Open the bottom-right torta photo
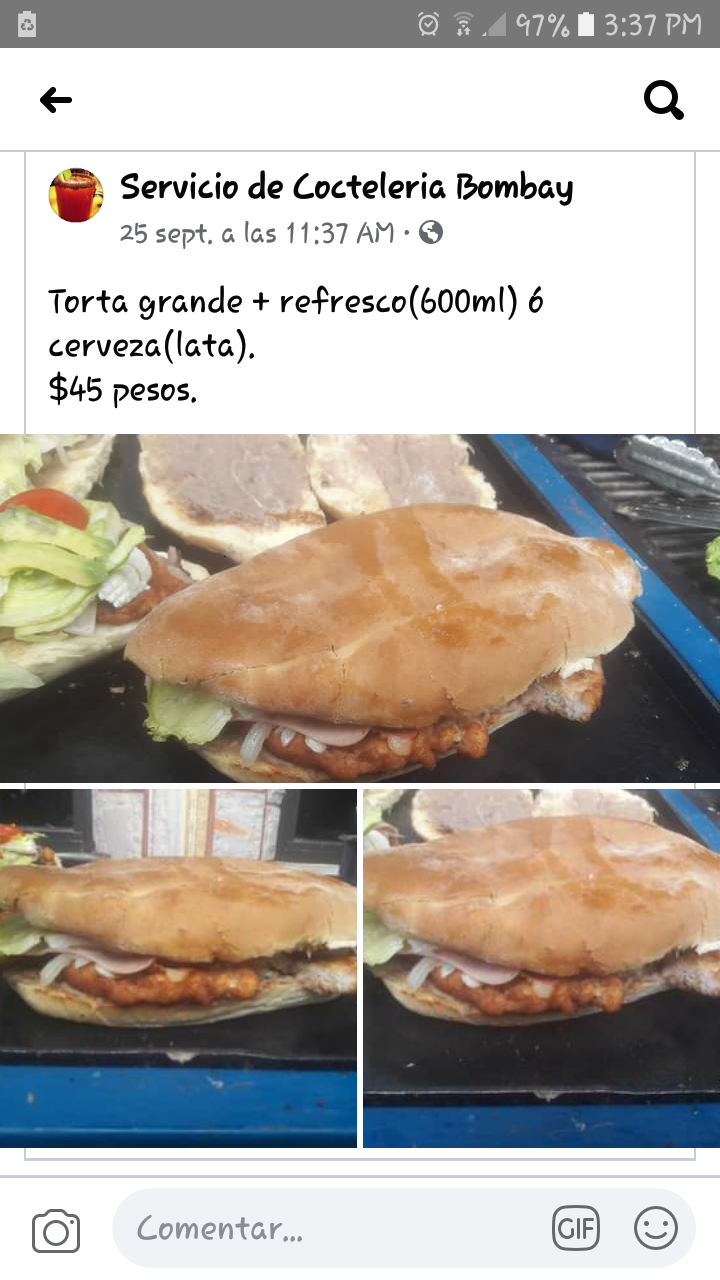The height and width of the screenshot is (1280, 720). click(x=541, y=968)
